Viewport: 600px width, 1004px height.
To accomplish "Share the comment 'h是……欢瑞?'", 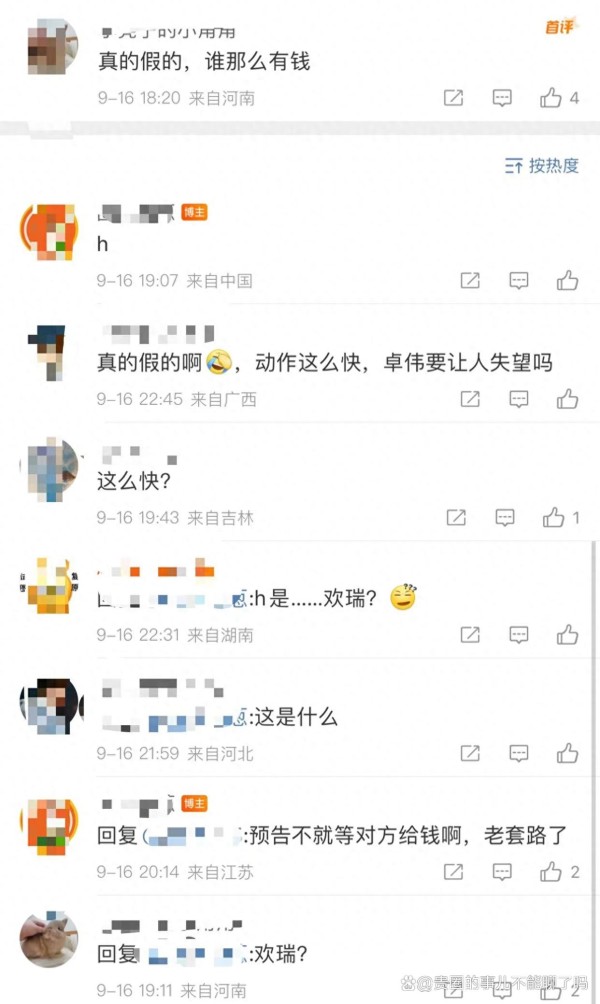I will point(469,635).
